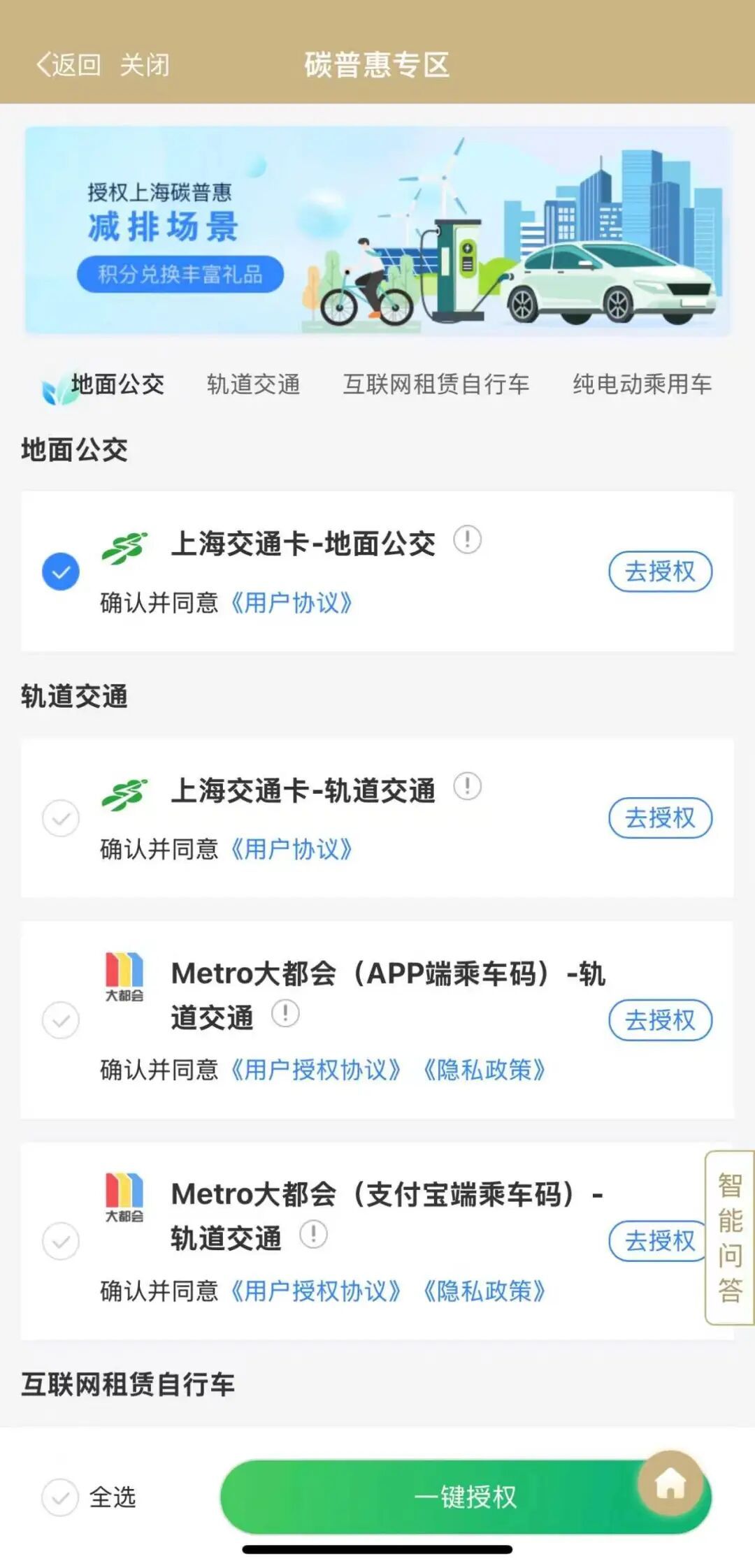Tap 去授权 for 上海交通卡-地面公交
The image size is (755, 1568).
coord(660,572)
